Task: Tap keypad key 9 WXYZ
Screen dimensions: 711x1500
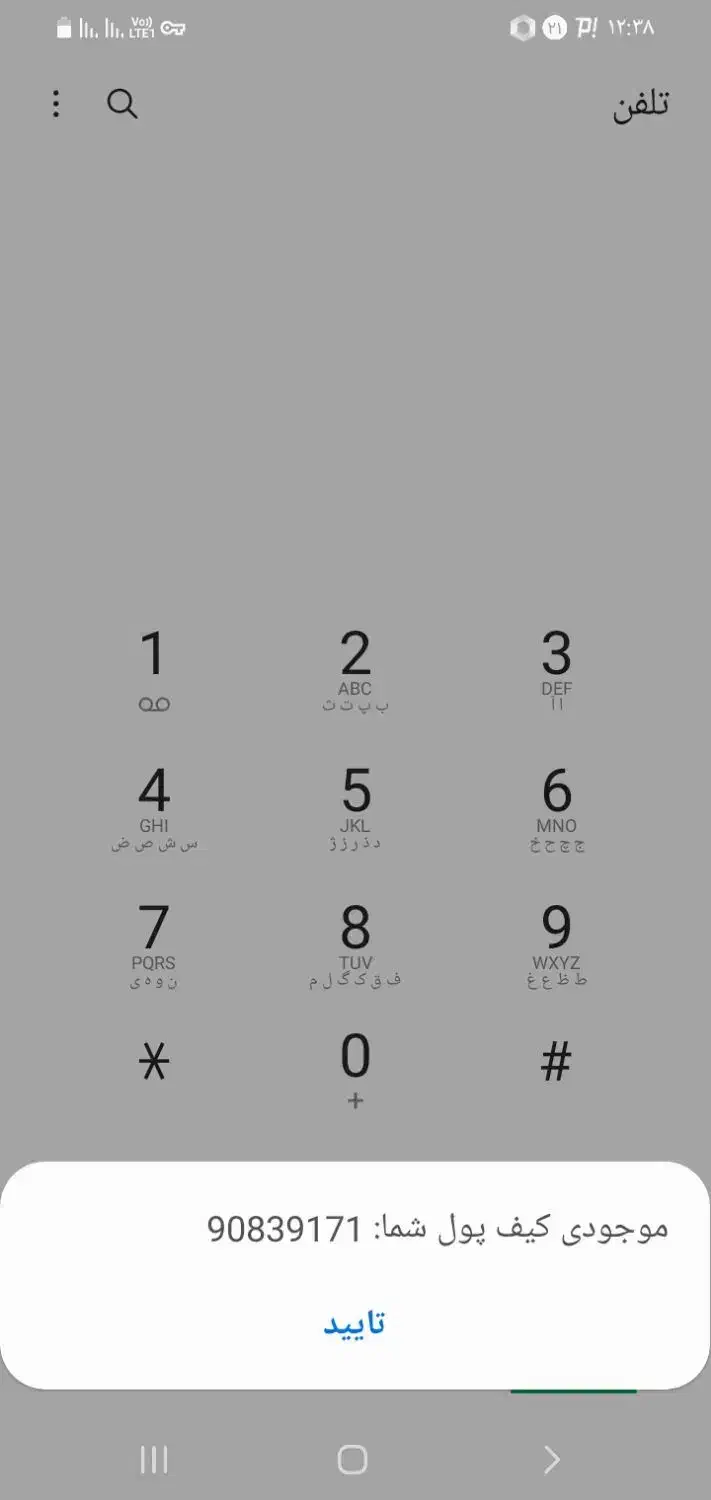Action: pyautogui.click(x=556, y=946)
